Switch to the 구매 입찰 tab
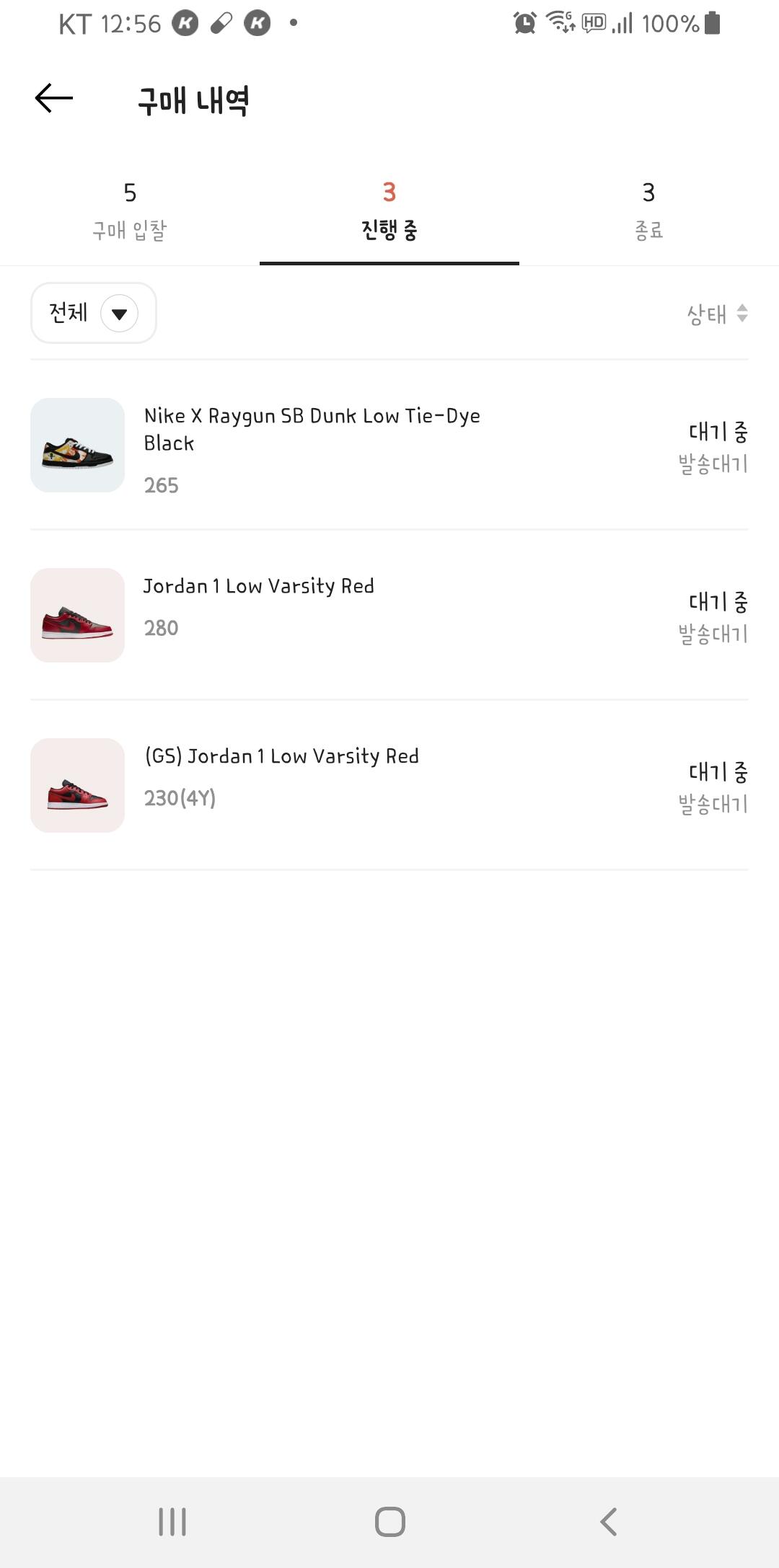The width and height of the screenshot is (779, 1568). [x=130, y=211]
